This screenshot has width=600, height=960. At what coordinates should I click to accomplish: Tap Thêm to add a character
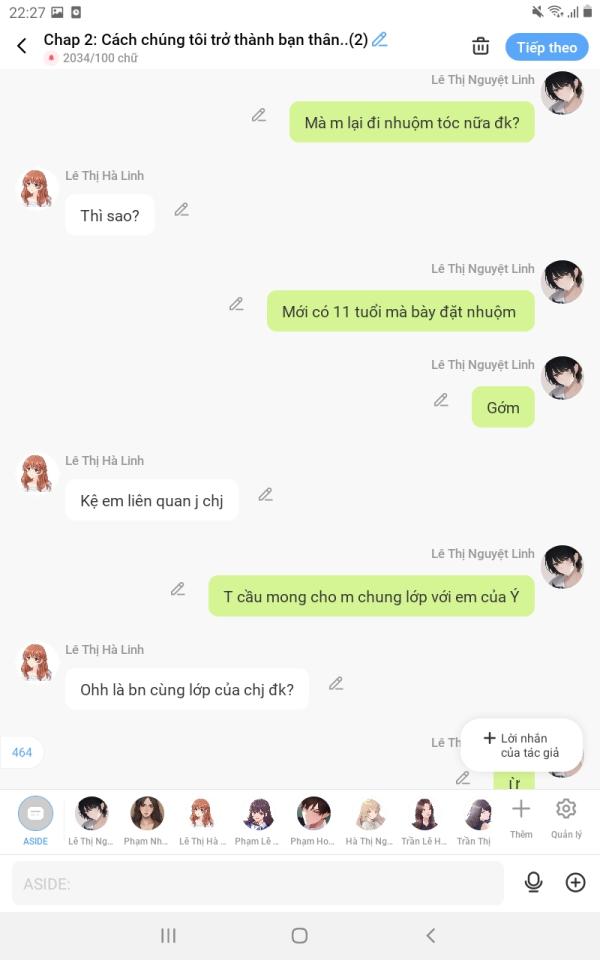[521, 817]
